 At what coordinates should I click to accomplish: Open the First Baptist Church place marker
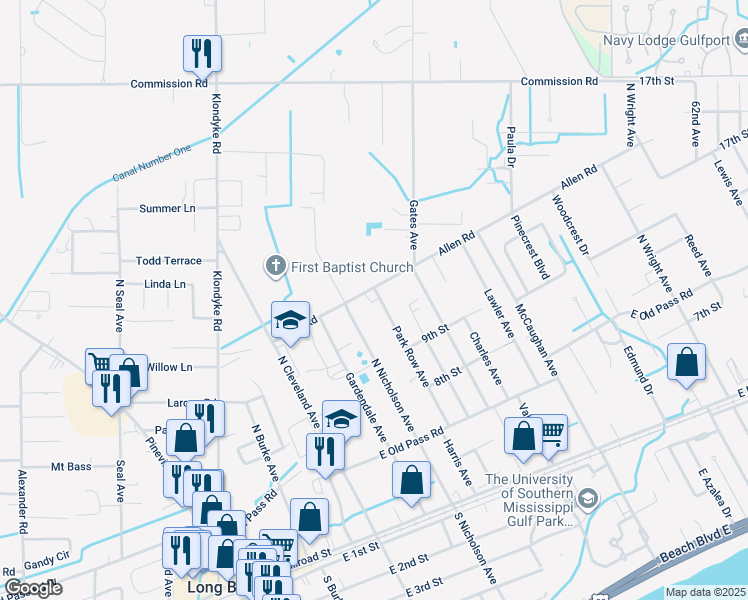click(x=276, y=266)
